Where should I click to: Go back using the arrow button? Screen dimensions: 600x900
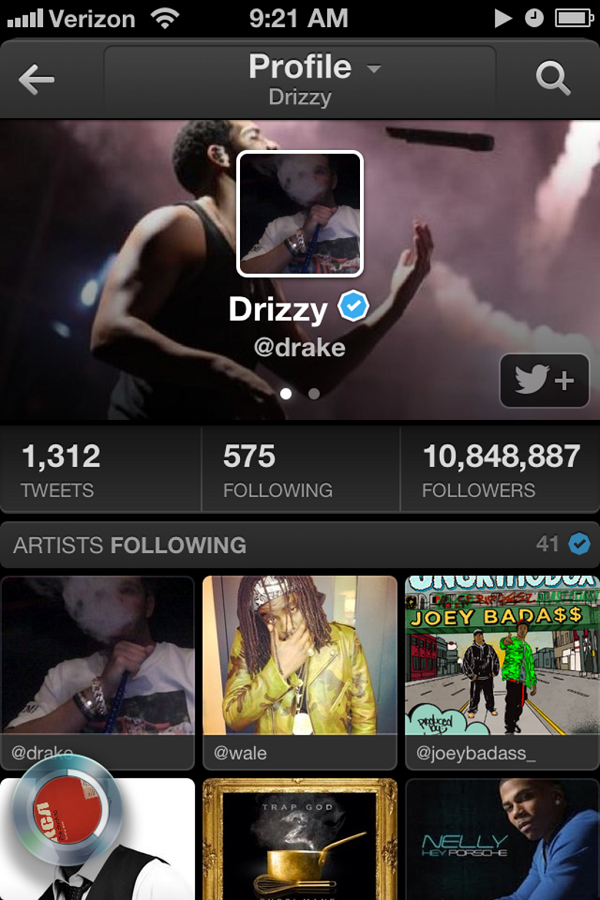(37, 80)
